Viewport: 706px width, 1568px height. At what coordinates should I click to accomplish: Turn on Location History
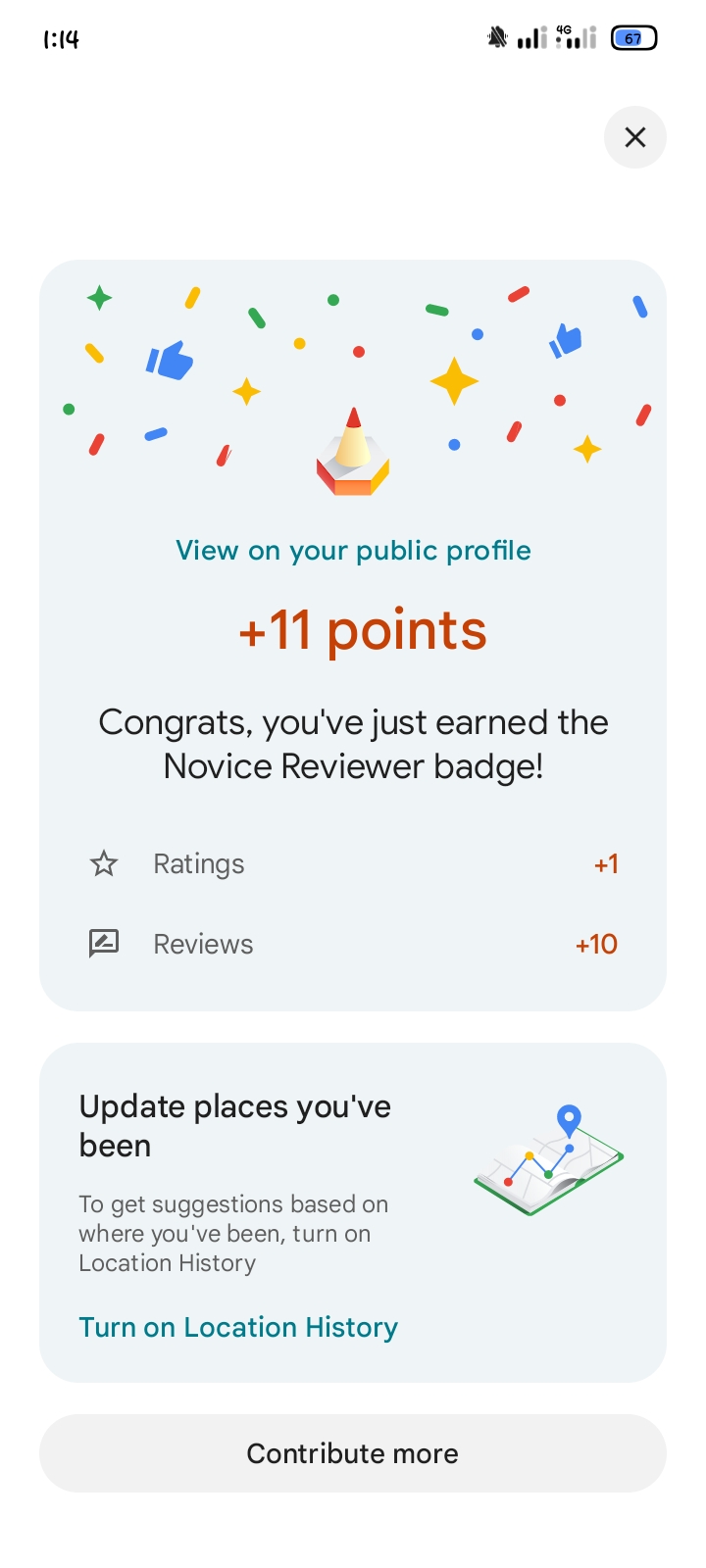click(x=238, y=1327)
